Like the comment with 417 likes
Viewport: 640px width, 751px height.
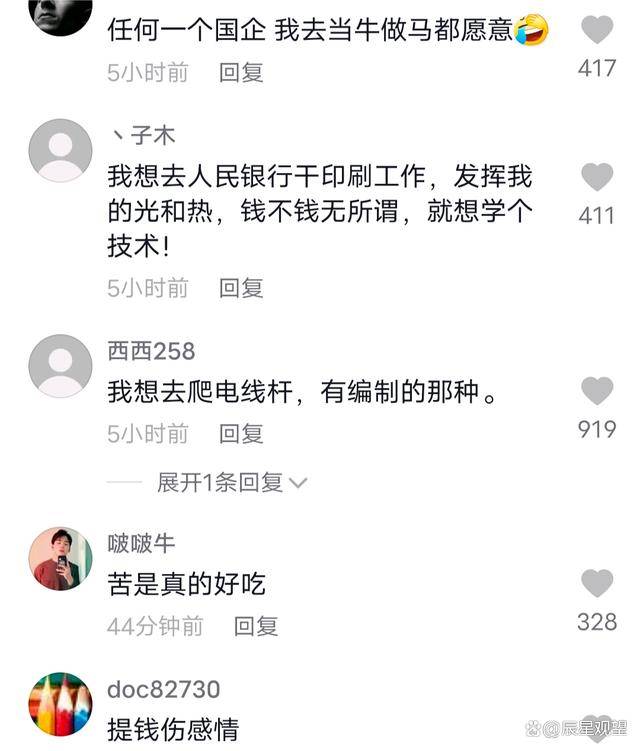(x=597, y=31)
